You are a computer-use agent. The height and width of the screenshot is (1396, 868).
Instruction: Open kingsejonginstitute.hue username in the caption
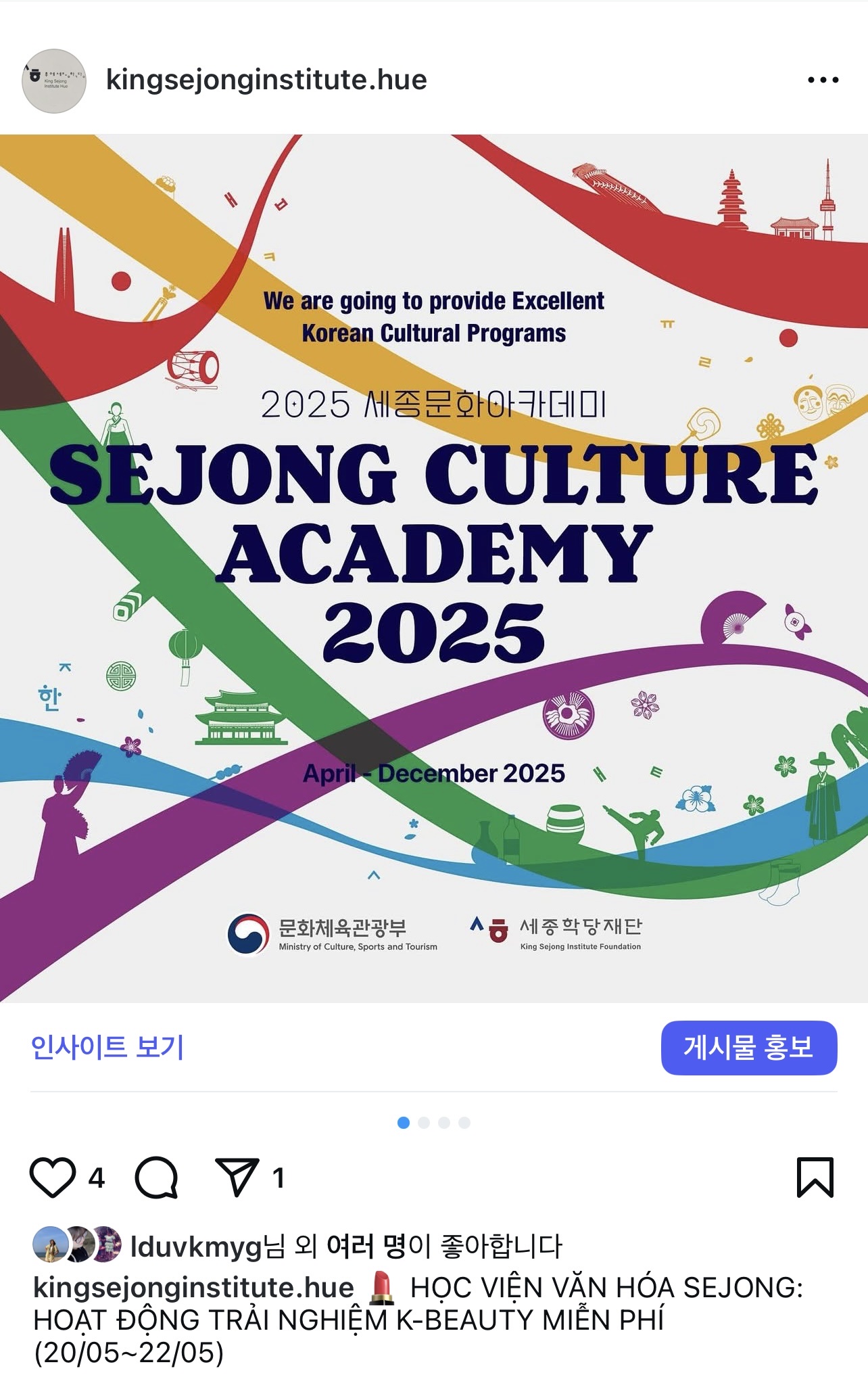point(193,1287)
